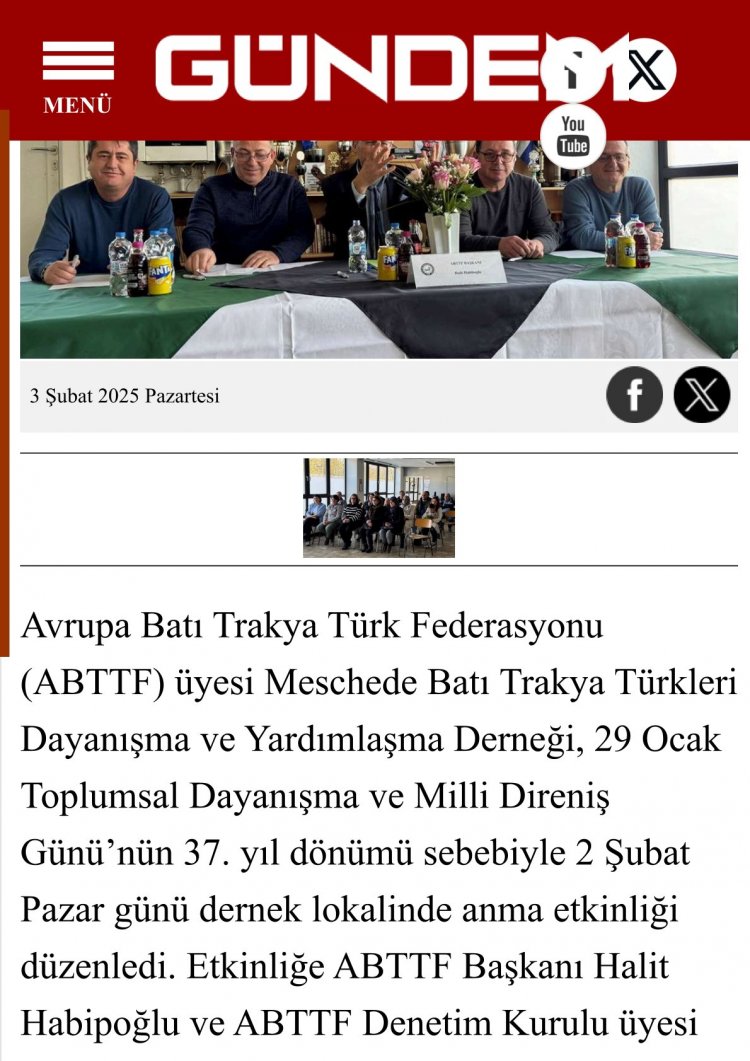Share article on X beside the date

(x=702, y=395)
